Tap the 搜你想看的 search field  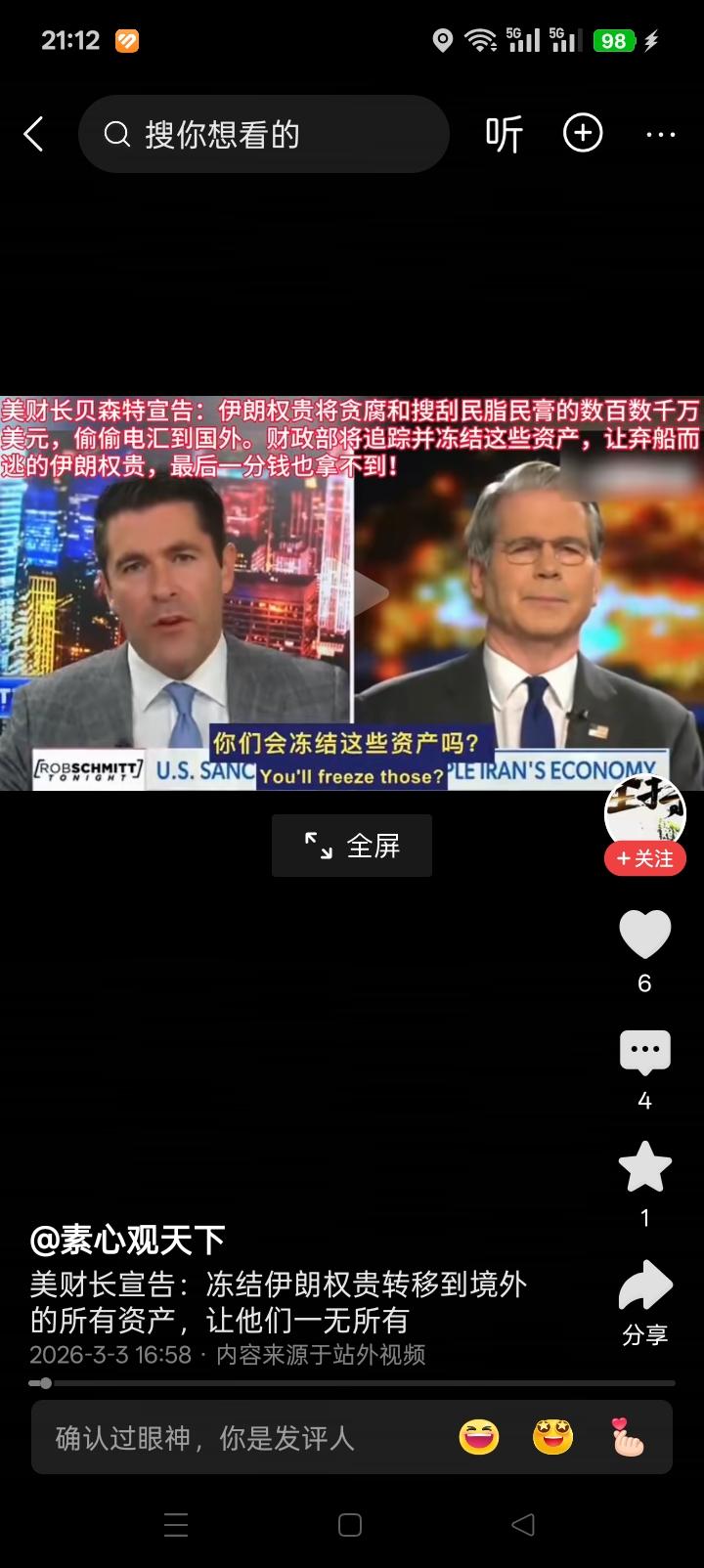click(x=264, y=134)
